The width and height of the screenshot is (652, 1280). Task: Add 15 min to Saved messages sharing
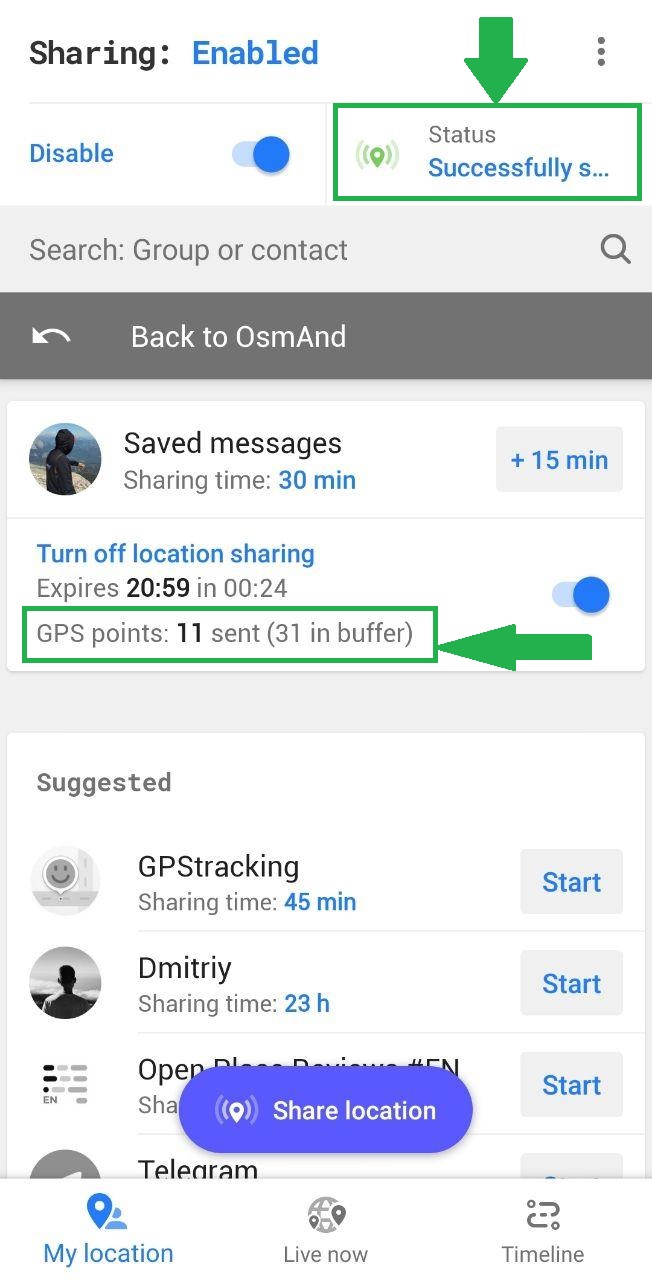(559, 460)
